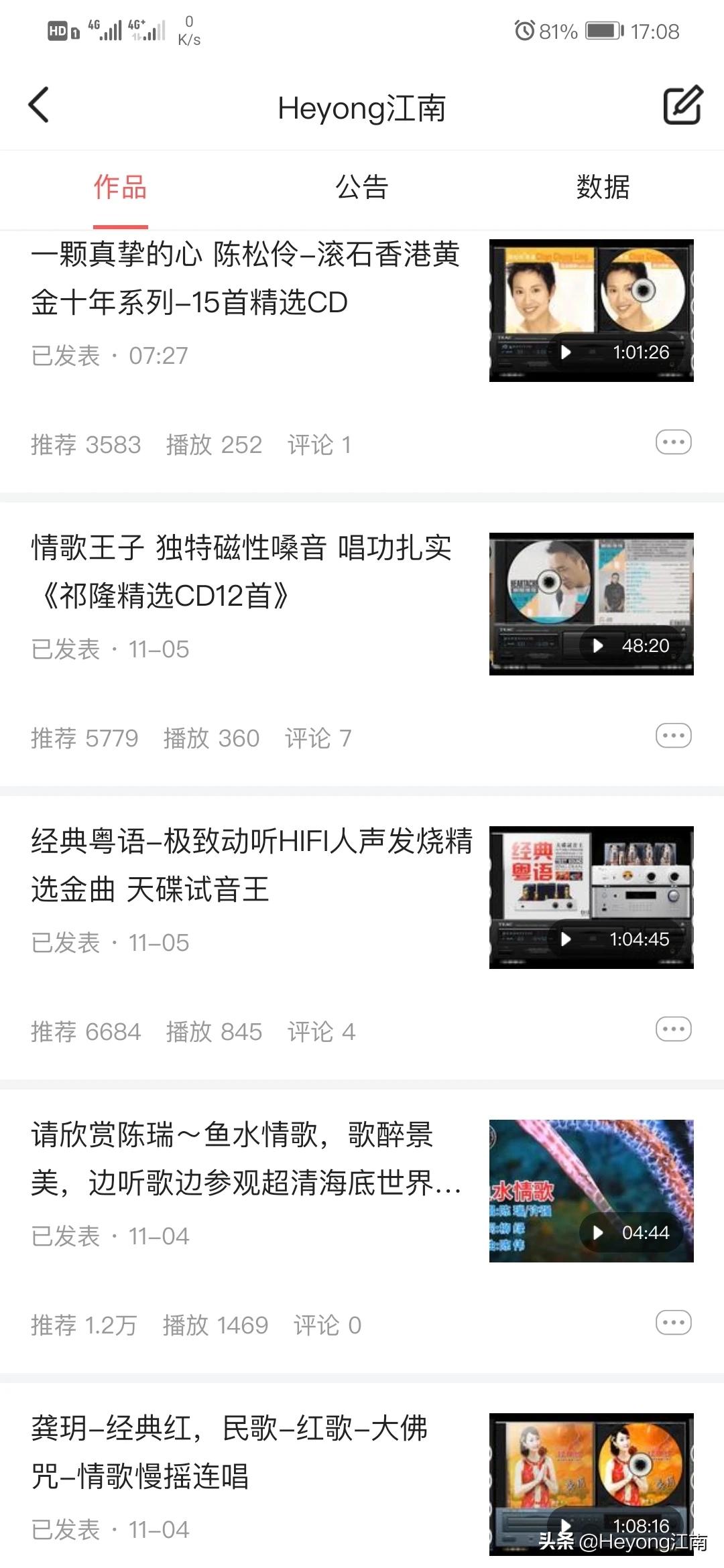Switch to the 数据 tab

click(x=603, y=188)
